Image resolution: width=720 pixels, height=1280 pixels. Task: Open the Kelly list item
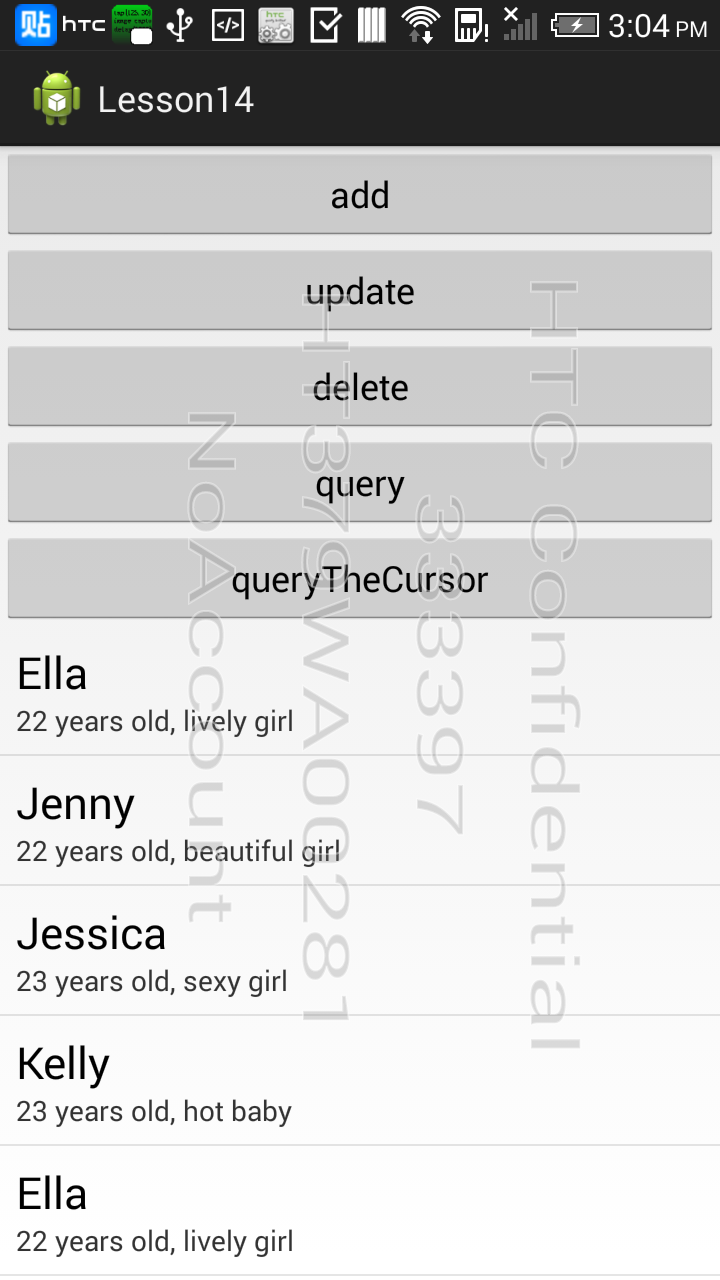[x=360, y=1080]
